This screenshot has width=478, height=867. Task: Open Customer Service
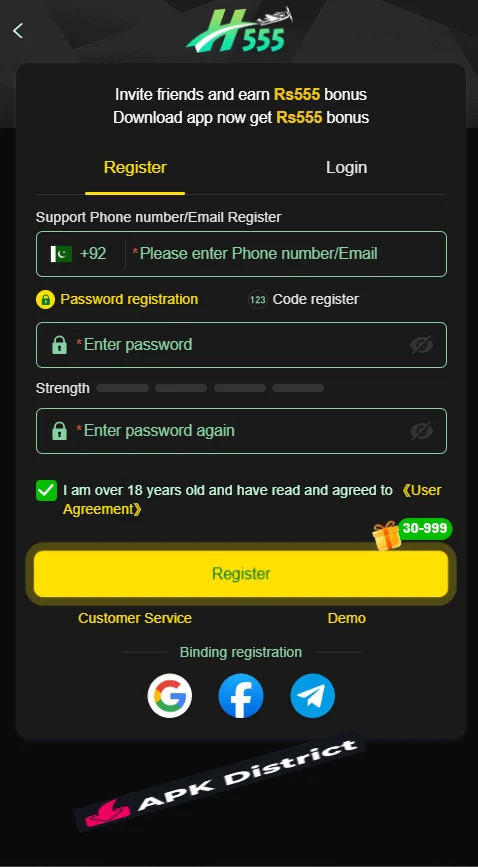point(135,618)
